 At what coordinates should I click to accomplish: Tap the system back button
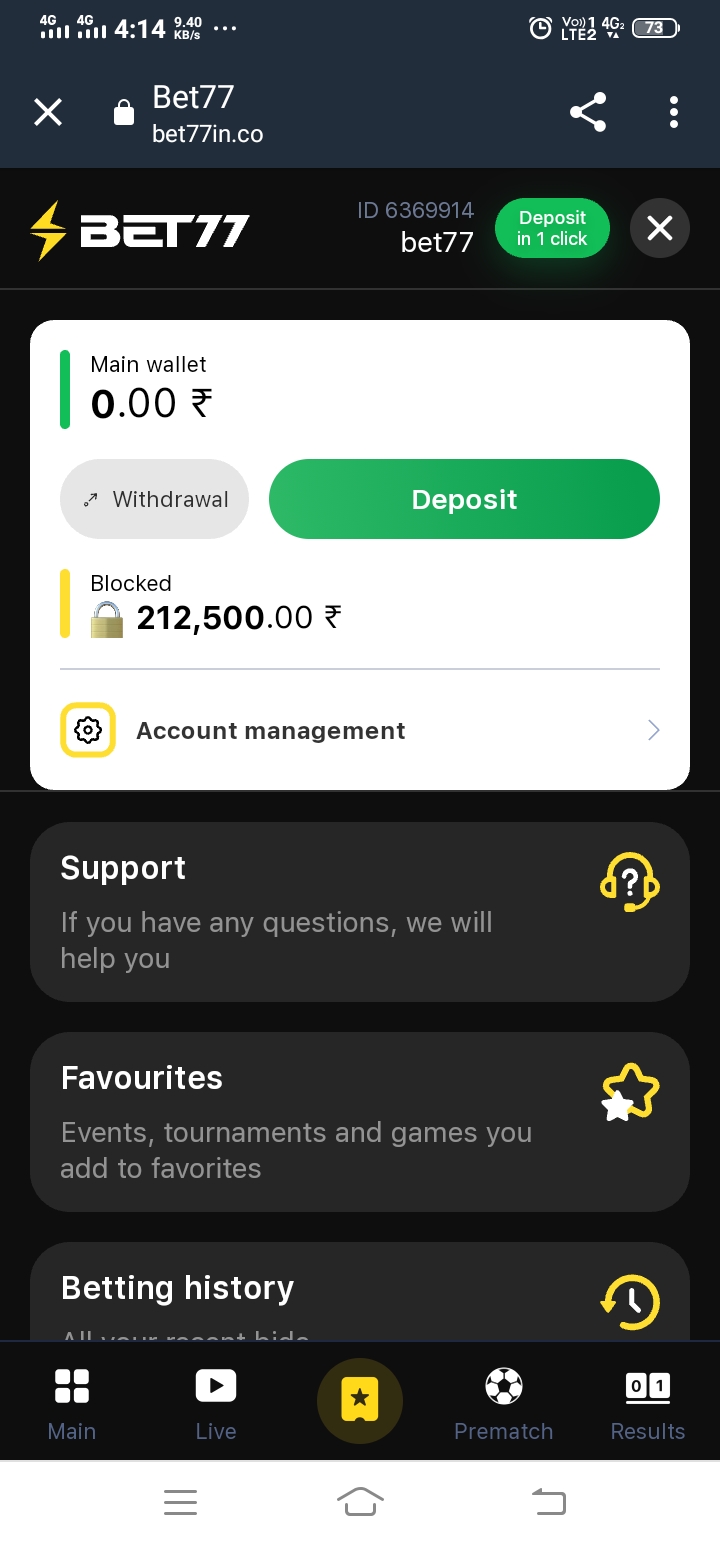[x=548, y=1501]
